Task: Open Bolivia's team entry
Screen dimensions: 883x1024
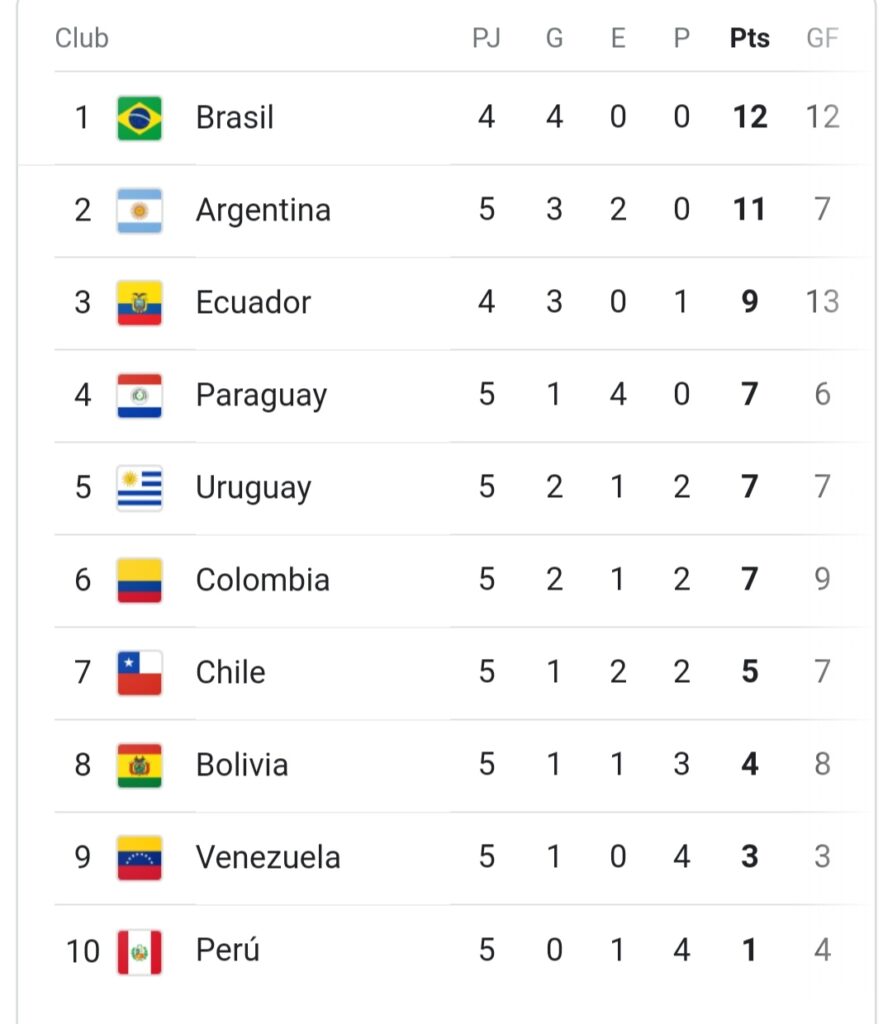Action: tap(242, 765)
